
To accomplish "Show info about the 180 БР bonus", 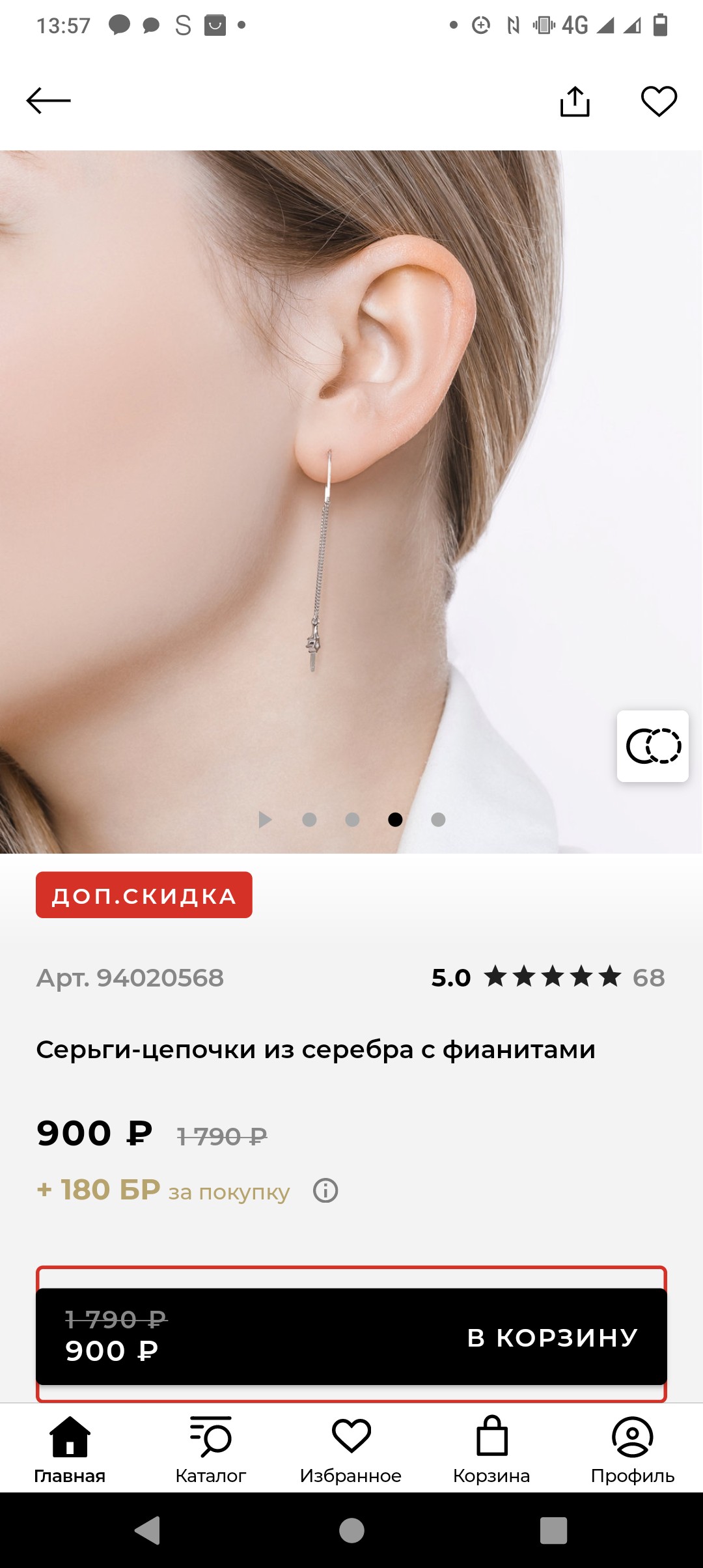I will coord(325,1191).
